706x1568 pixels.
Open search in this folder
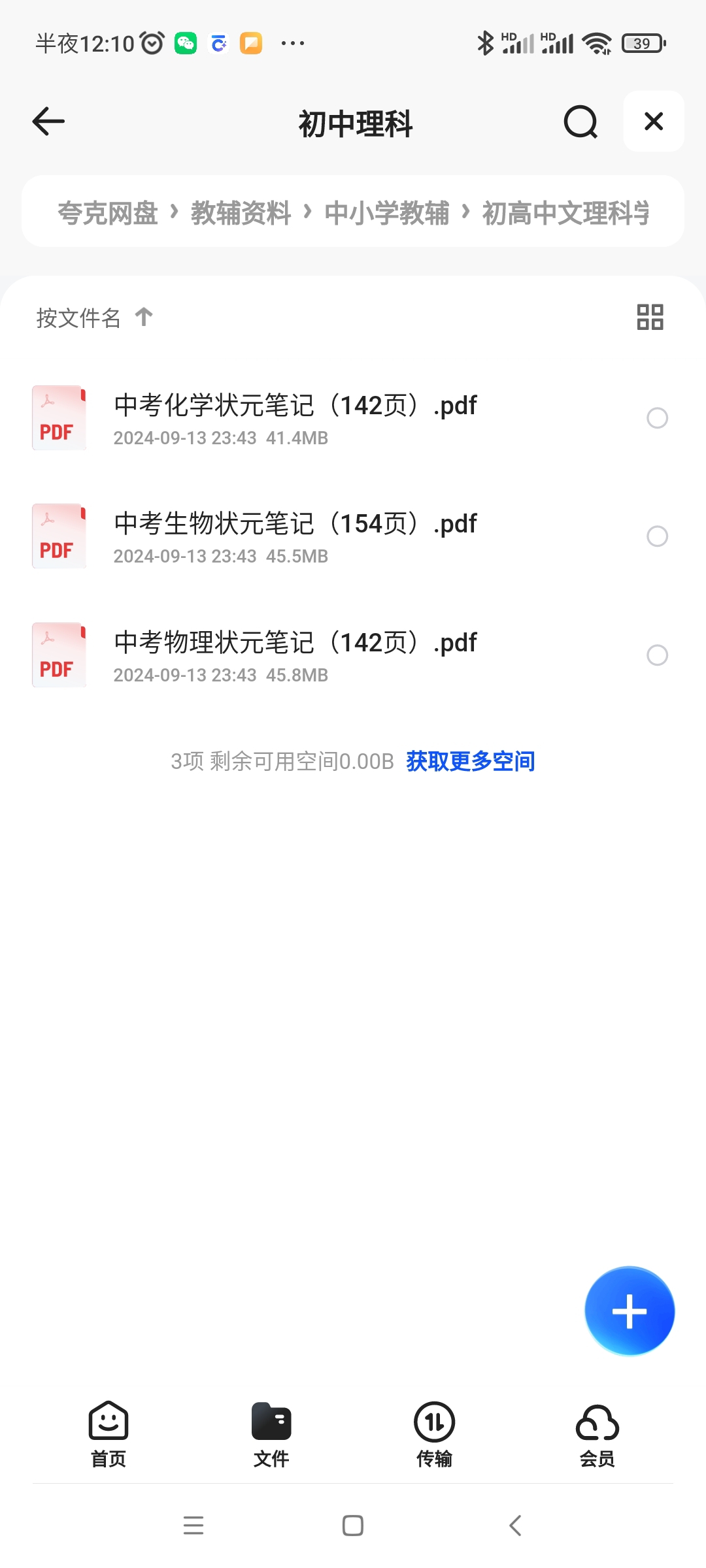click(x=580, y=122)
